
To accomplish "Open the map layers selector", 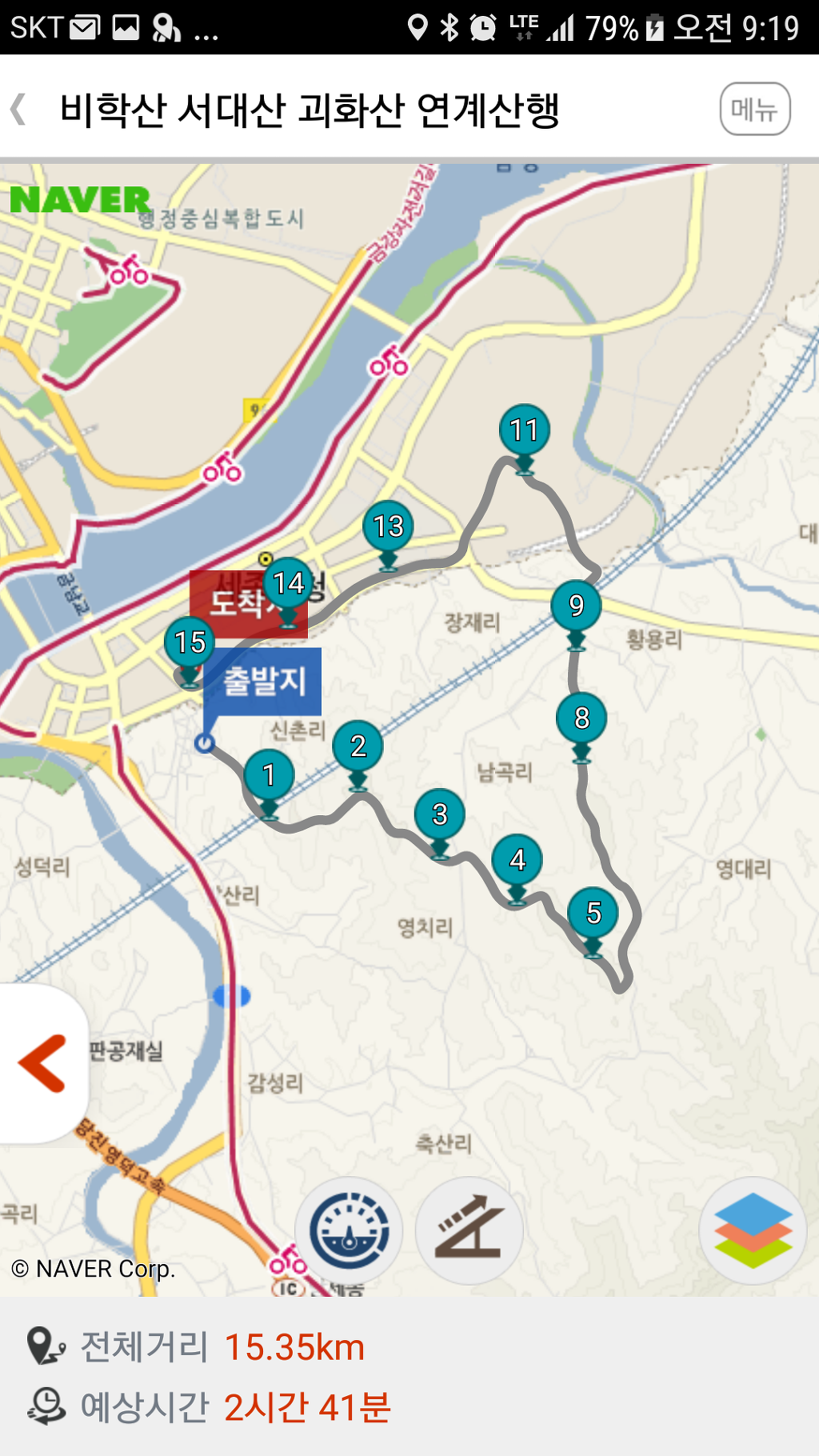I will point(753,1230).
